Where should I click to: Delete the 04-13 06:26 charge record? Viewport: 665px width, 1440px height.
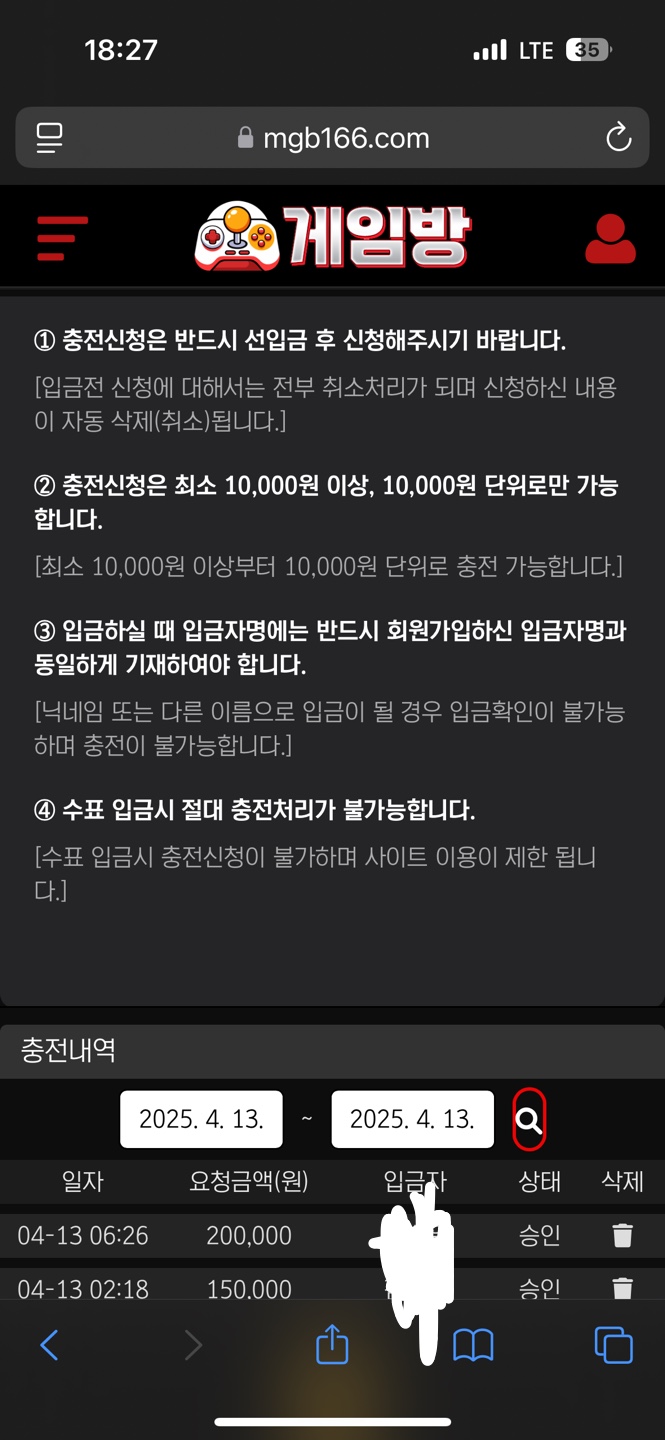(622, 1236)
